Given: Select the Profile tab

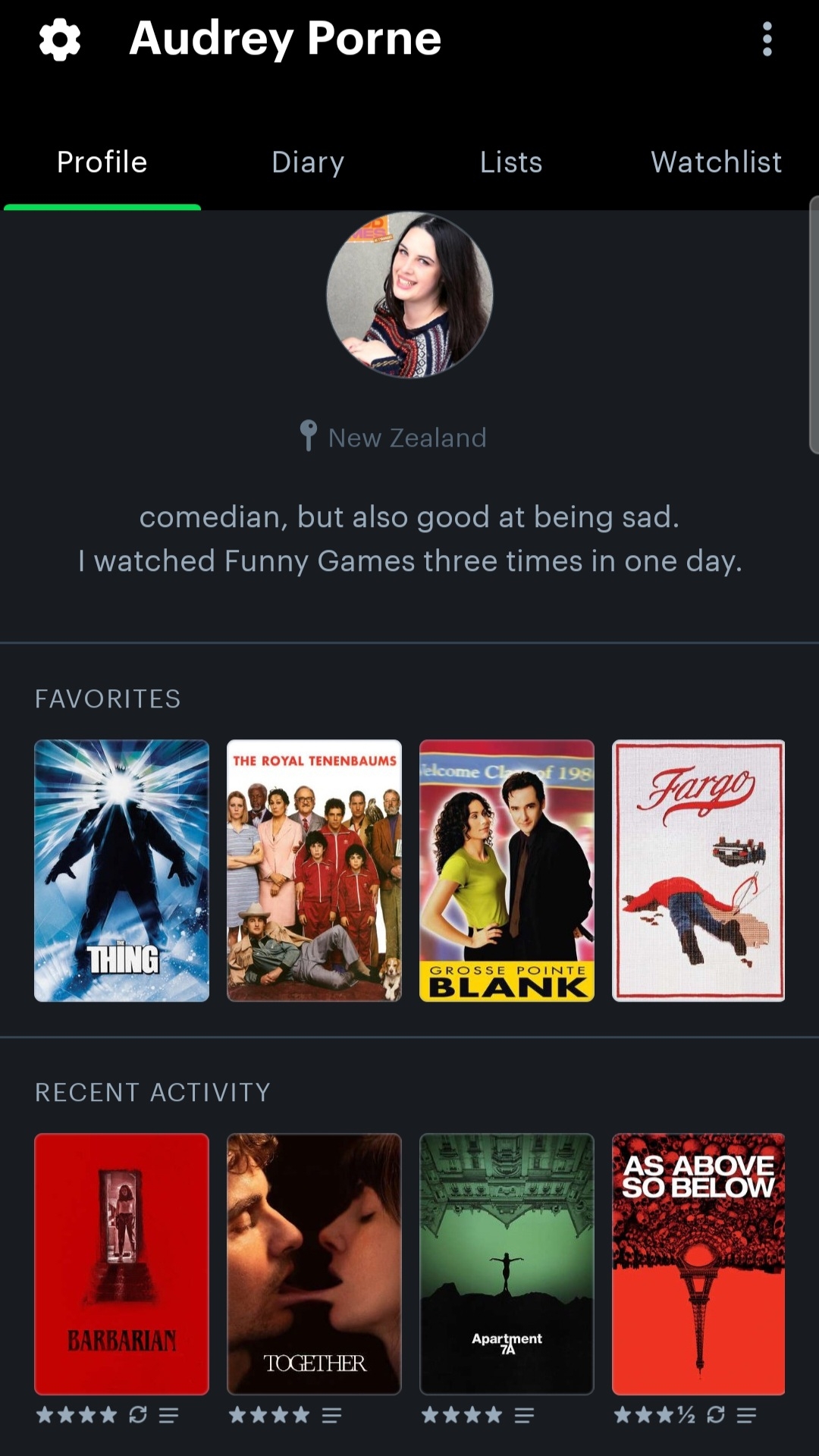Looking at the screenshot, I should point(102,162).
